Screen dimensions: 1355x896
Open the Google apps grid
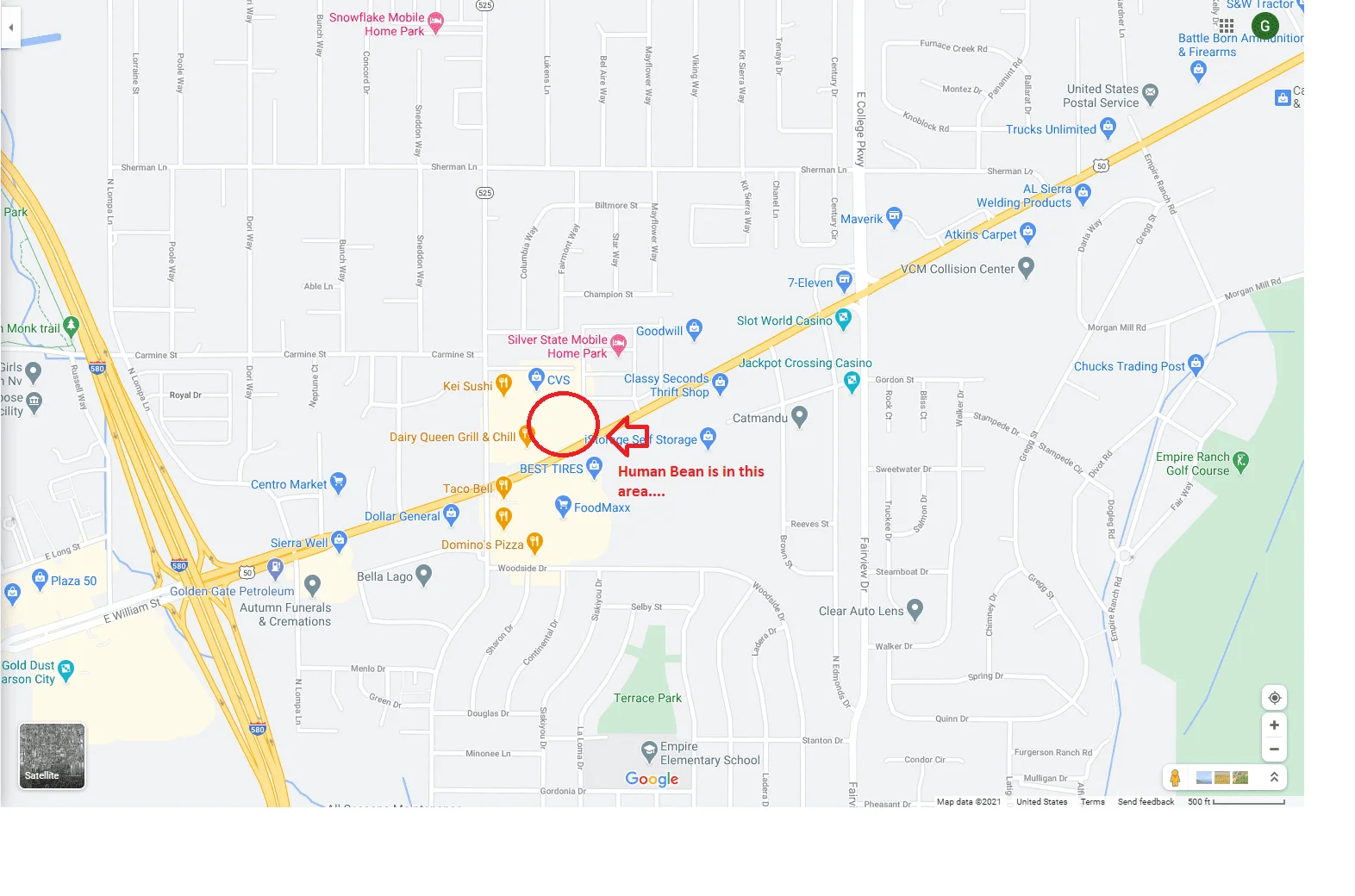pos(1227,26)
